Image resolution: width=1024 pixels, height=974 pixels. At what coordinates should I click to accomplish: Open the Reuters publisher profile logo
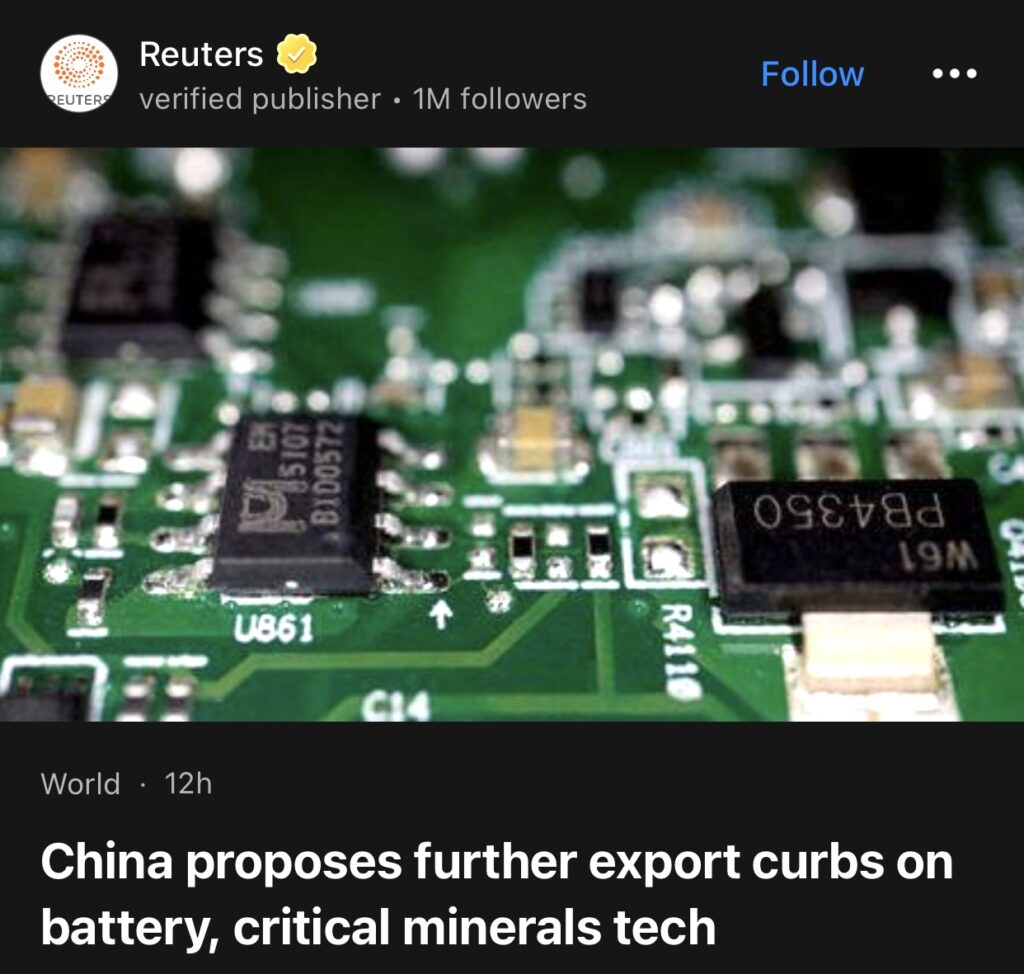click(79, 74)
